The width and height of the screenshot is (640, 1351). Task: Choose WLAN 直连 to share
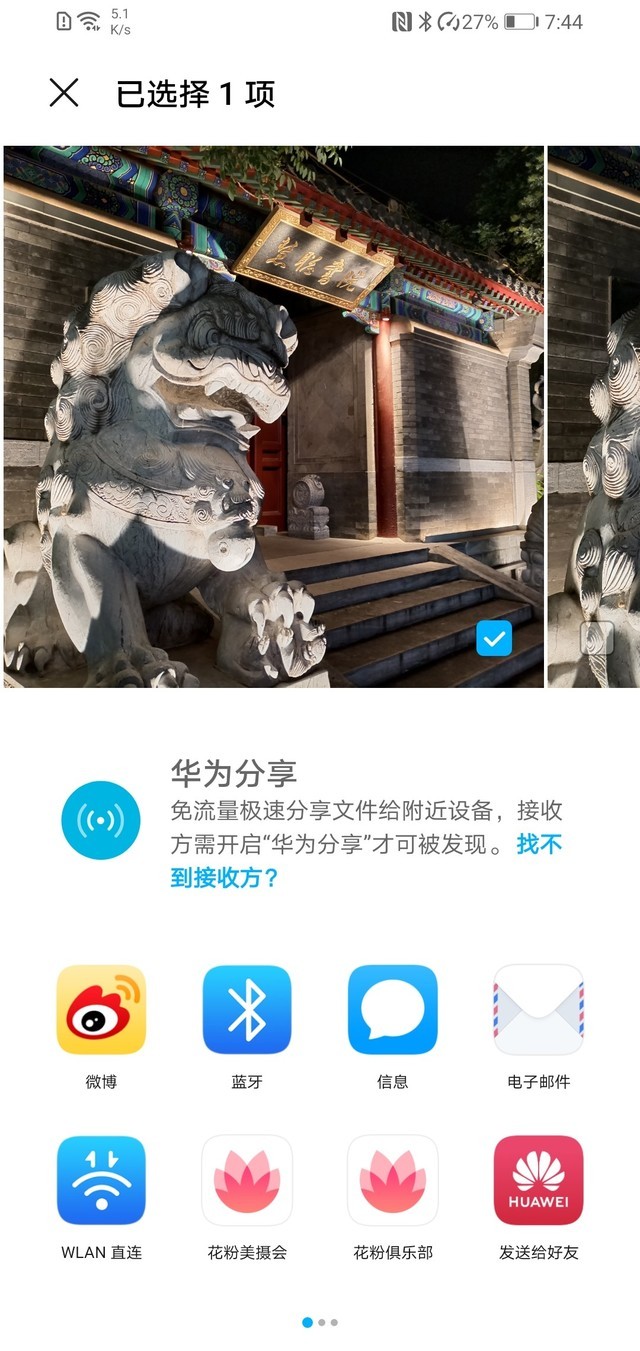(x=101, y=1181)
